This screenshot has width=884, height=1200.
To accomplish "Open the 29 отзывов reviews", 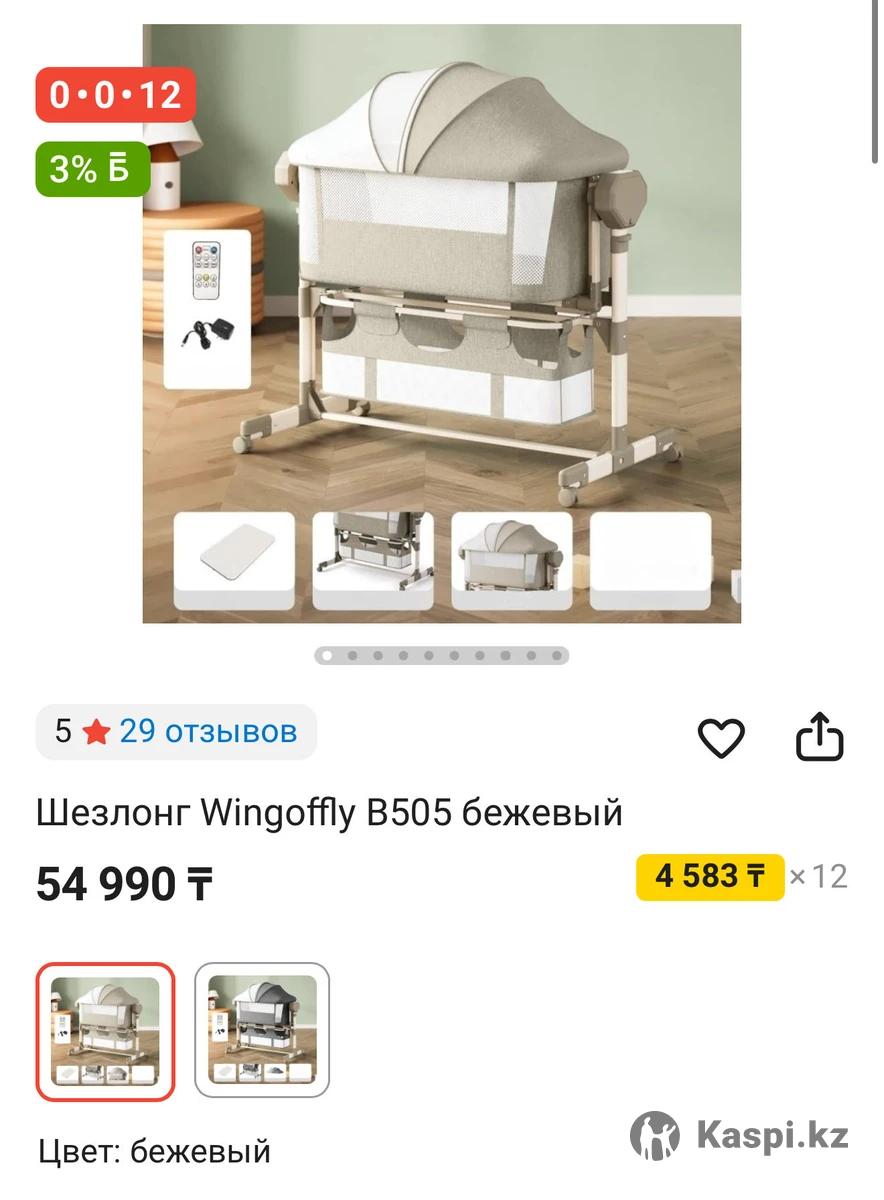I will [207, 732].
